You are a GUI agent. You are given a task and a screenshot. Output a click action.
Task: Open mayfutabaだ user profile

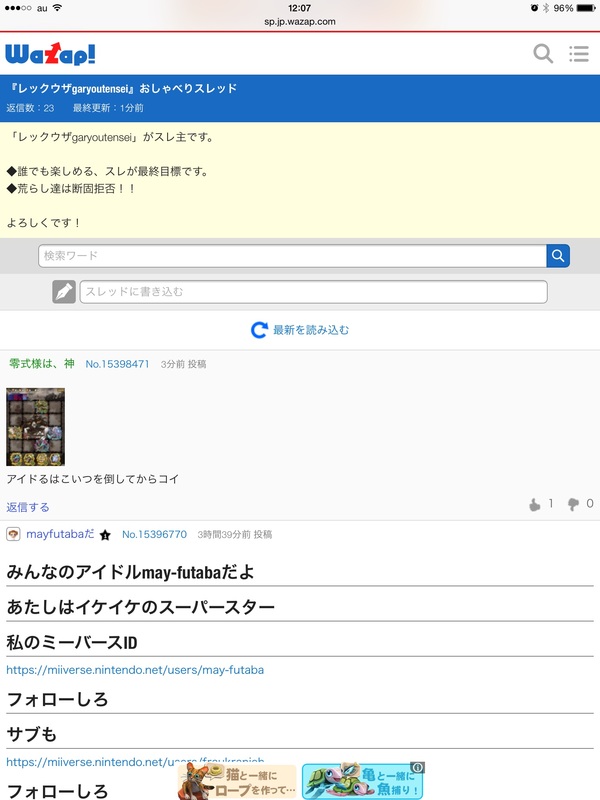pos(60,534)
